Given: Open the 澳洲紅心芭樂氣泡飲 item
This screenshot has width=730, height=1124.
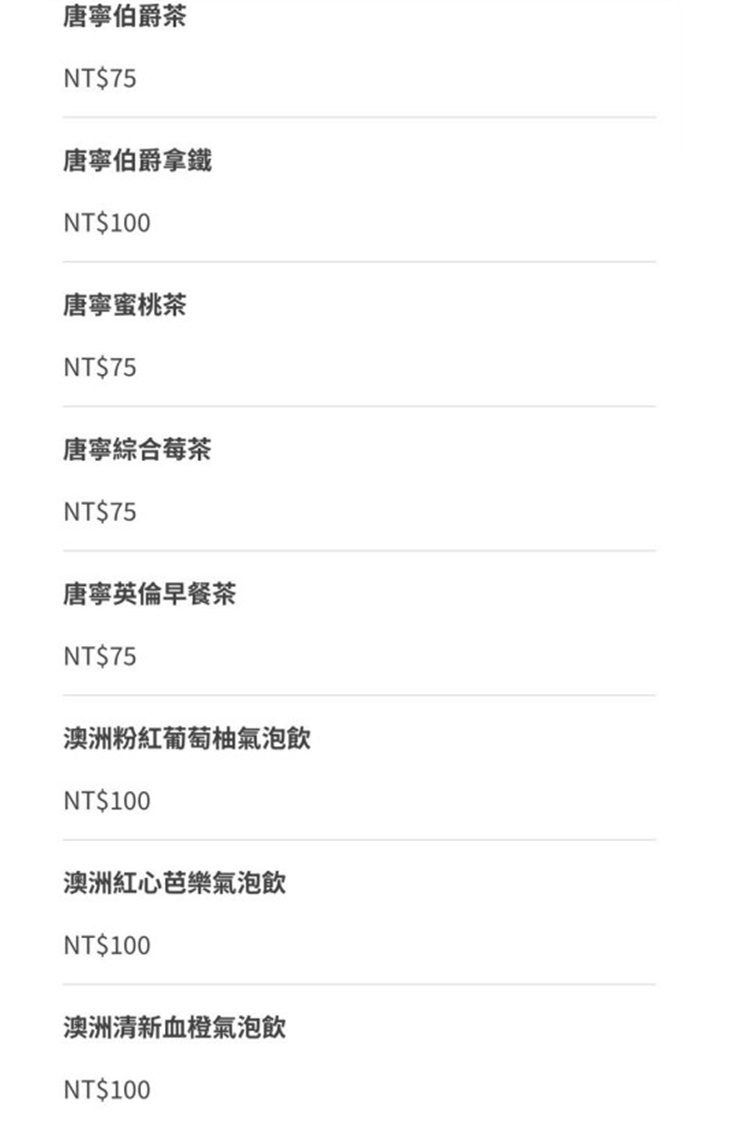Looking at the screenshot, I should pyautogui.click(x=174, y=883).
